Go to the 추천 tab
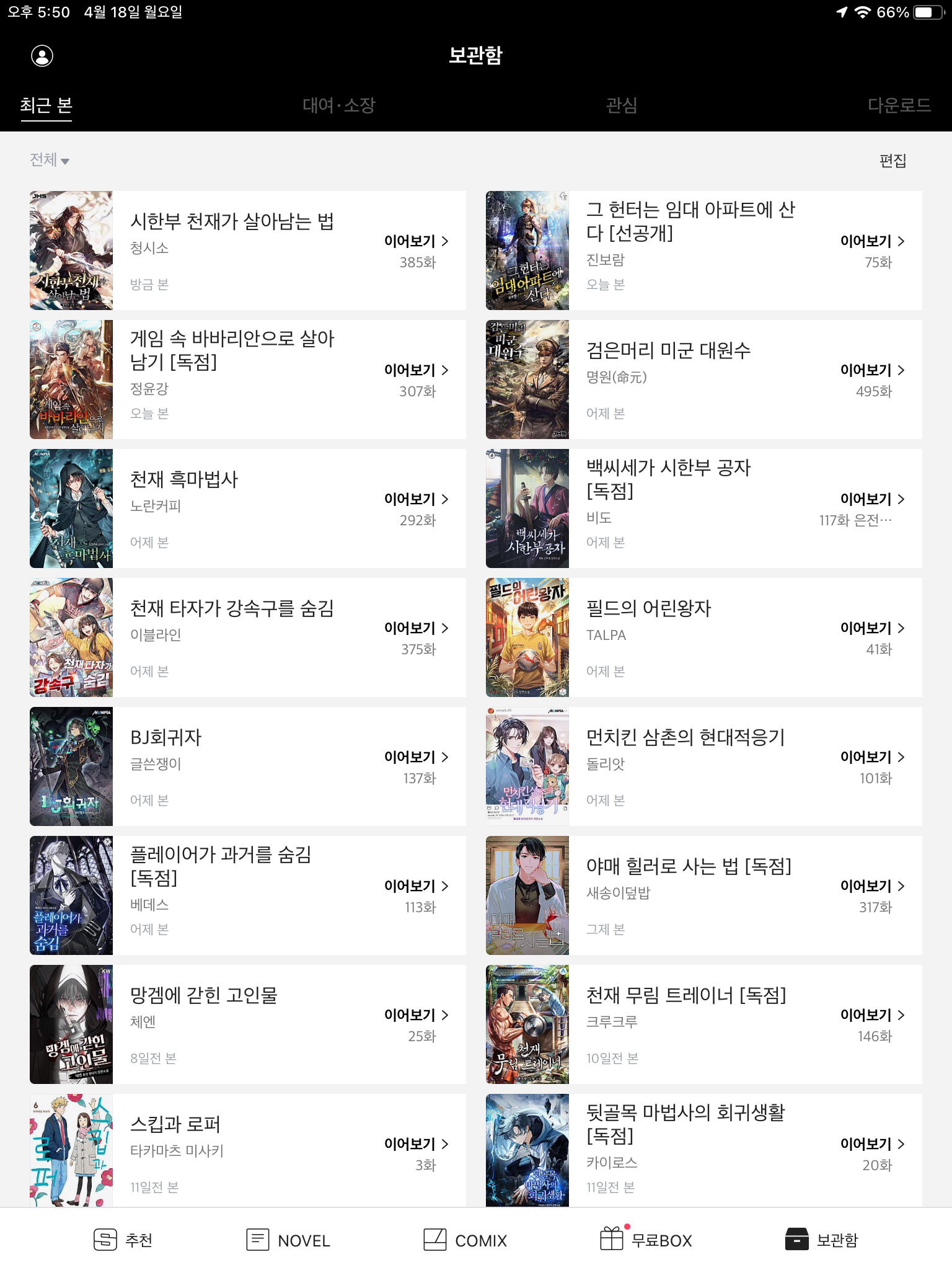Screen dimensions: 952x1270 click(x=123, y=1240)
